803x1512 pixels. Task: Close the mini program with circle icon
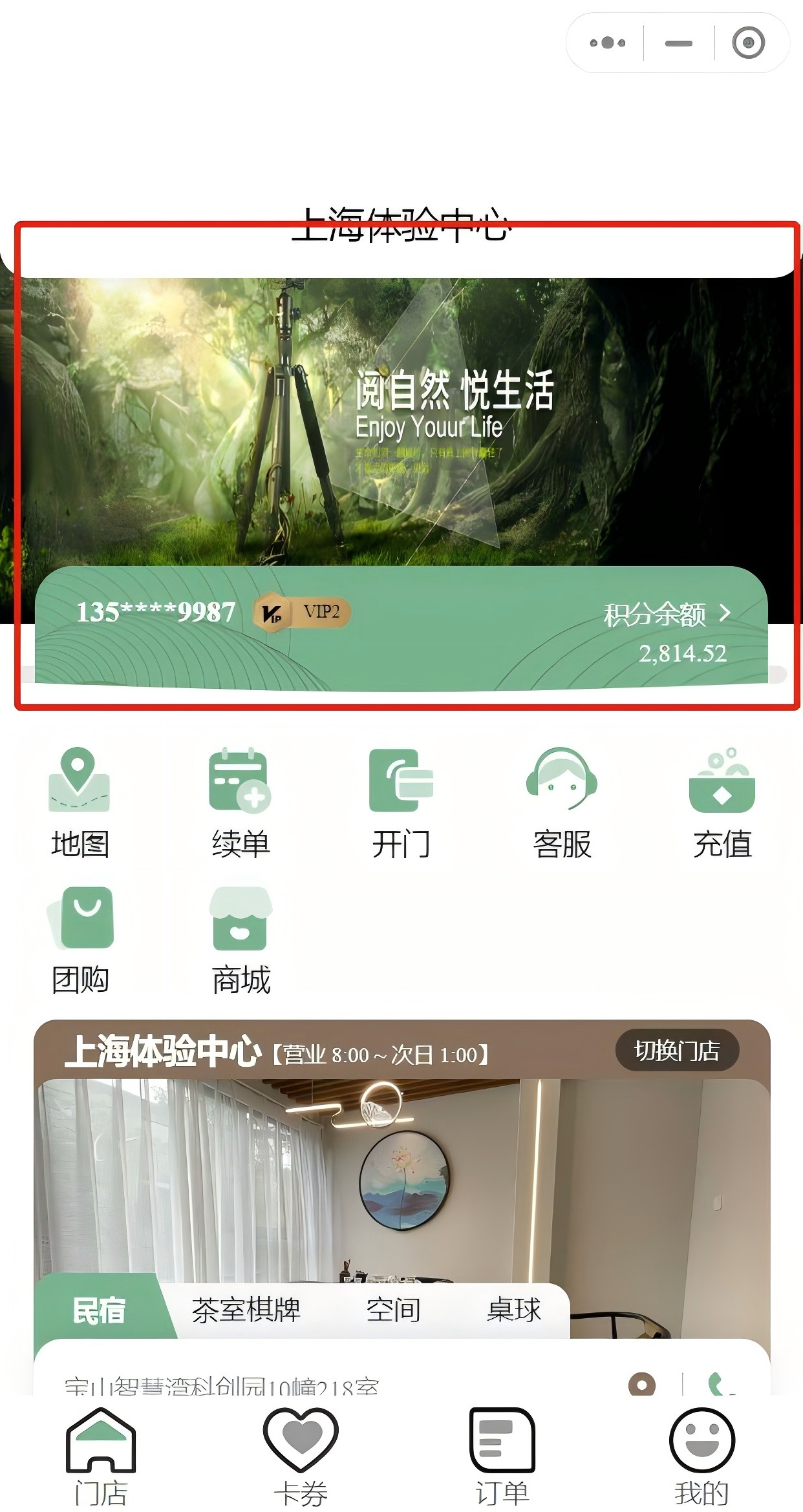(748, 43)
